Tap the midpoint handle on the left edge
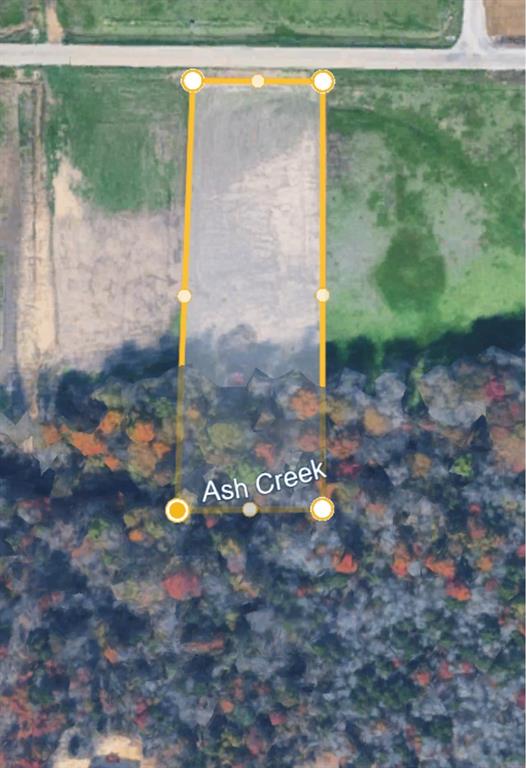526x768 pixels. point(184,296)
